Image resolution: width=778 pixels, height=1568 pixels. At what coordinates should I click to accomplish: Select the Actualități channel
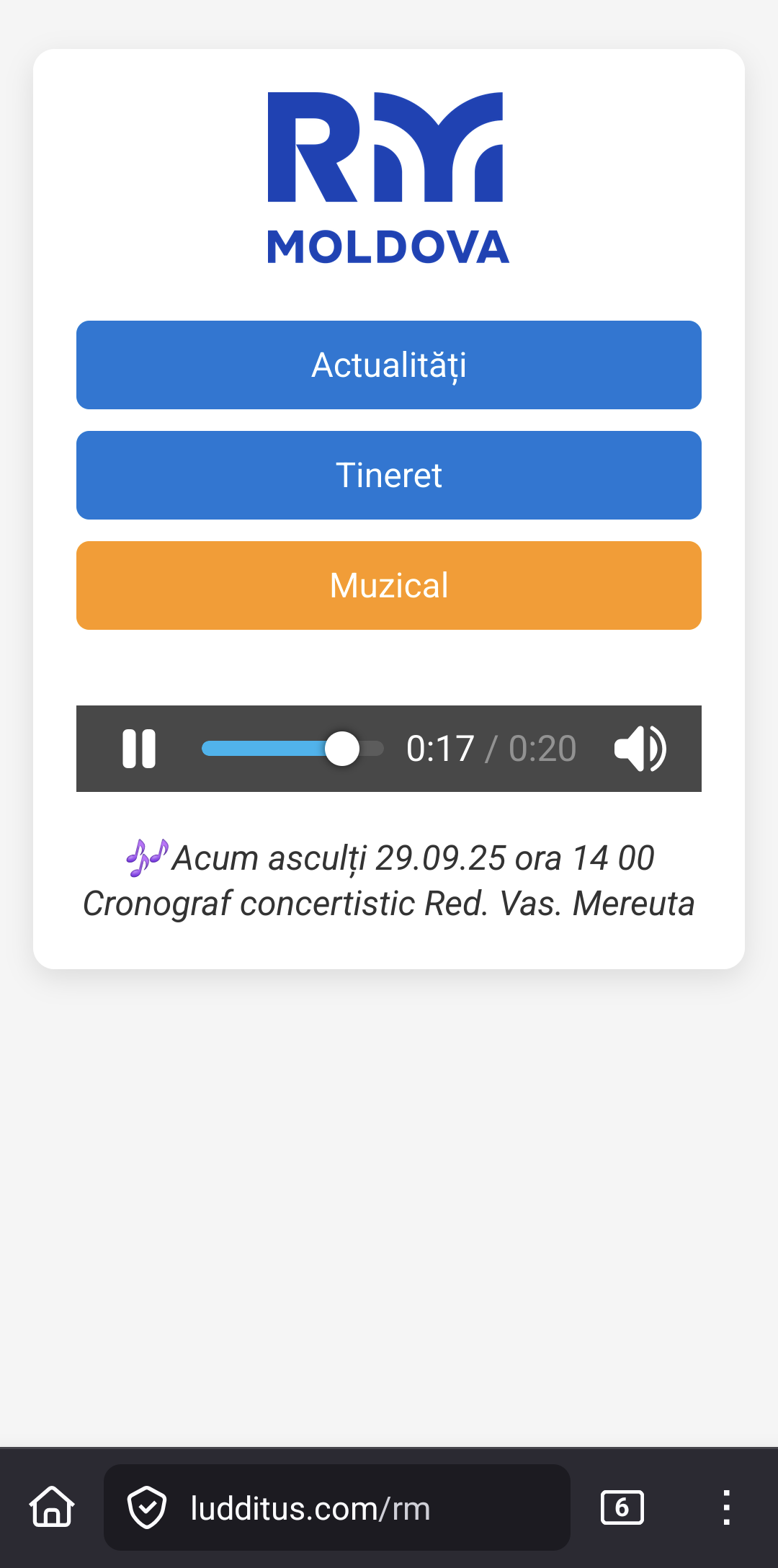(x=389, y=365)
